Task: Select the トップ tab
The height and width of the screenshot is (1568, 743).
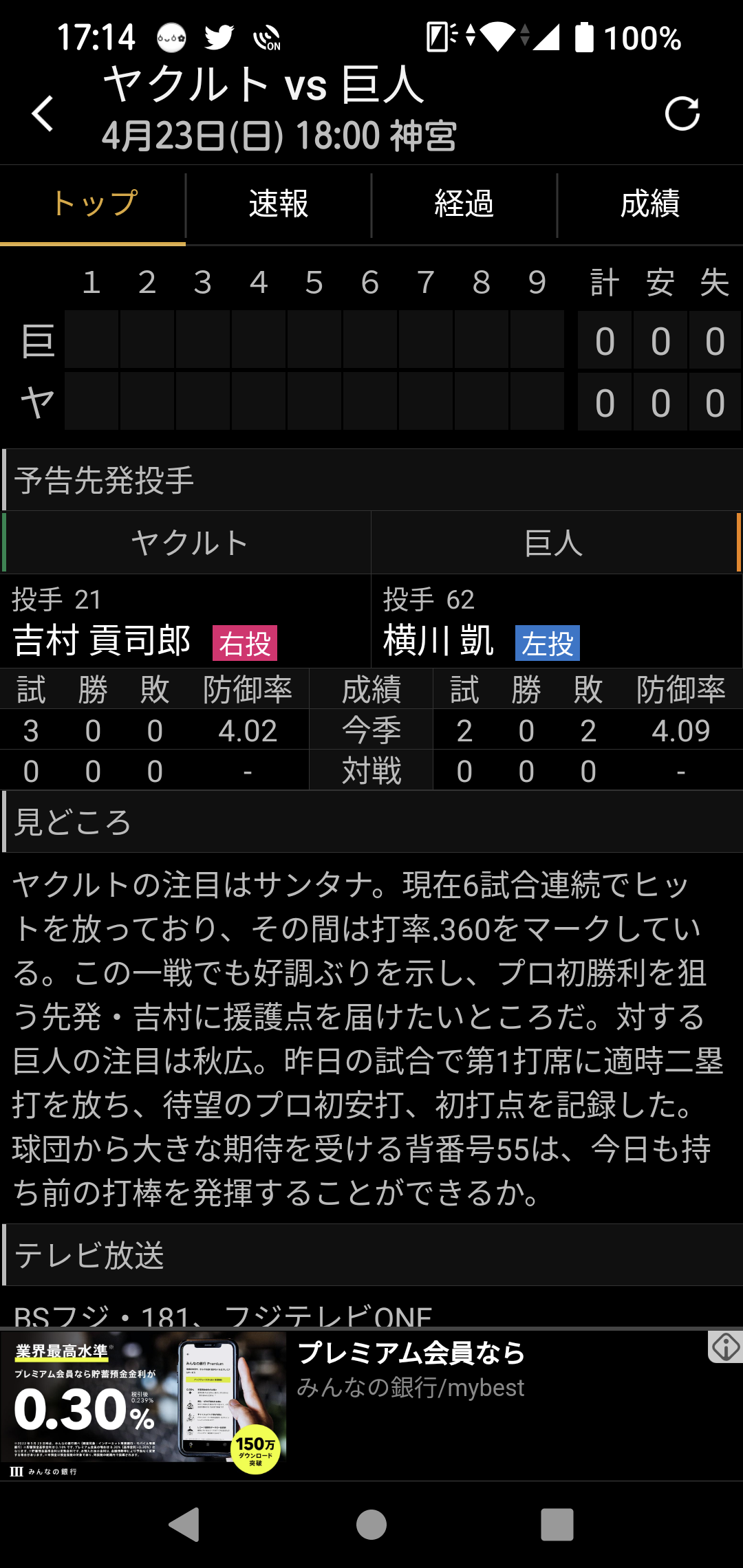Action: [94, 204]
